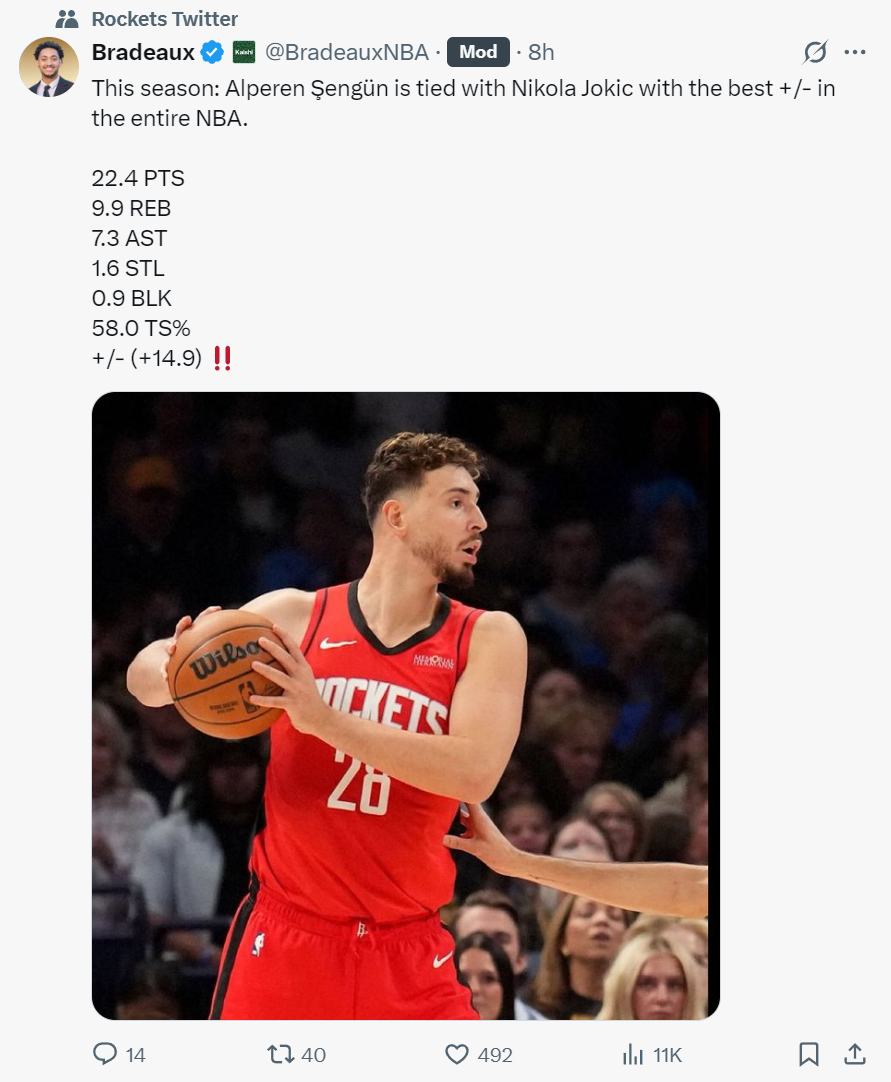Open the @BradeauxNBA profile handle
The height and width of the screenshot is (1082, 891).
click(x=346, y=52)
